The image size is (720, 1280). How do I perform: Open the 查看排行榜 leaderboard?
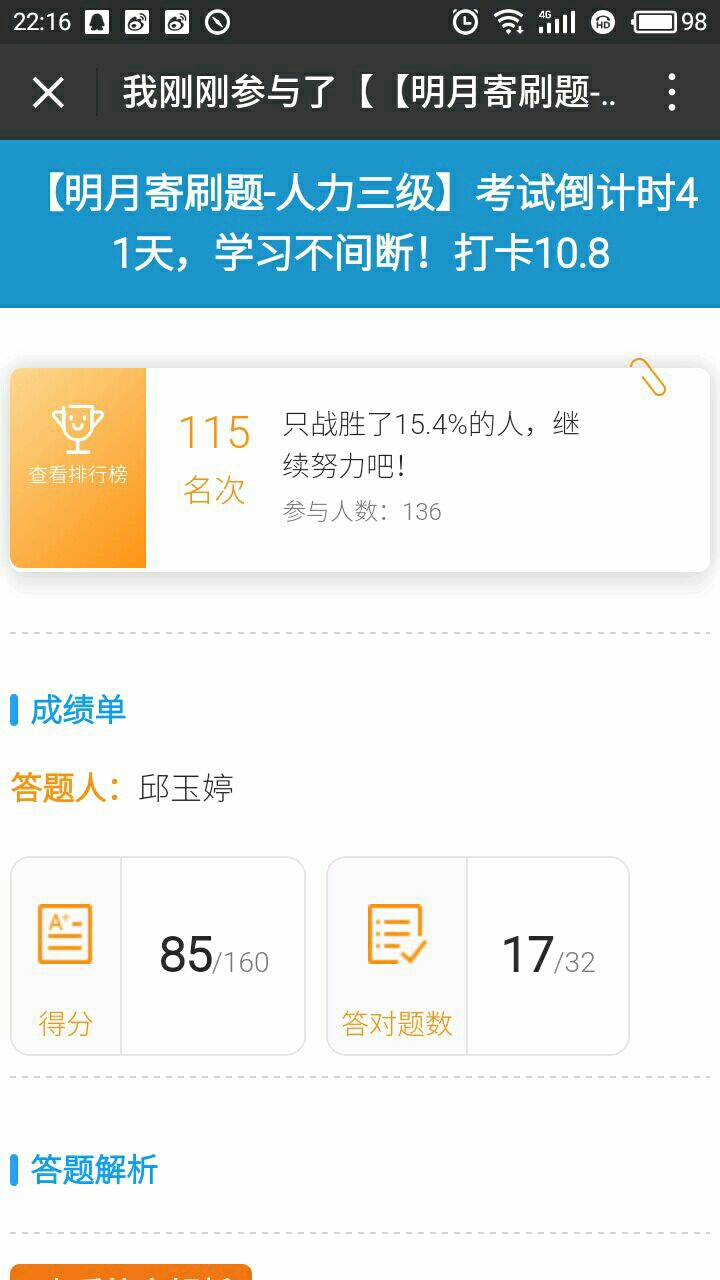tap(78, 468)
